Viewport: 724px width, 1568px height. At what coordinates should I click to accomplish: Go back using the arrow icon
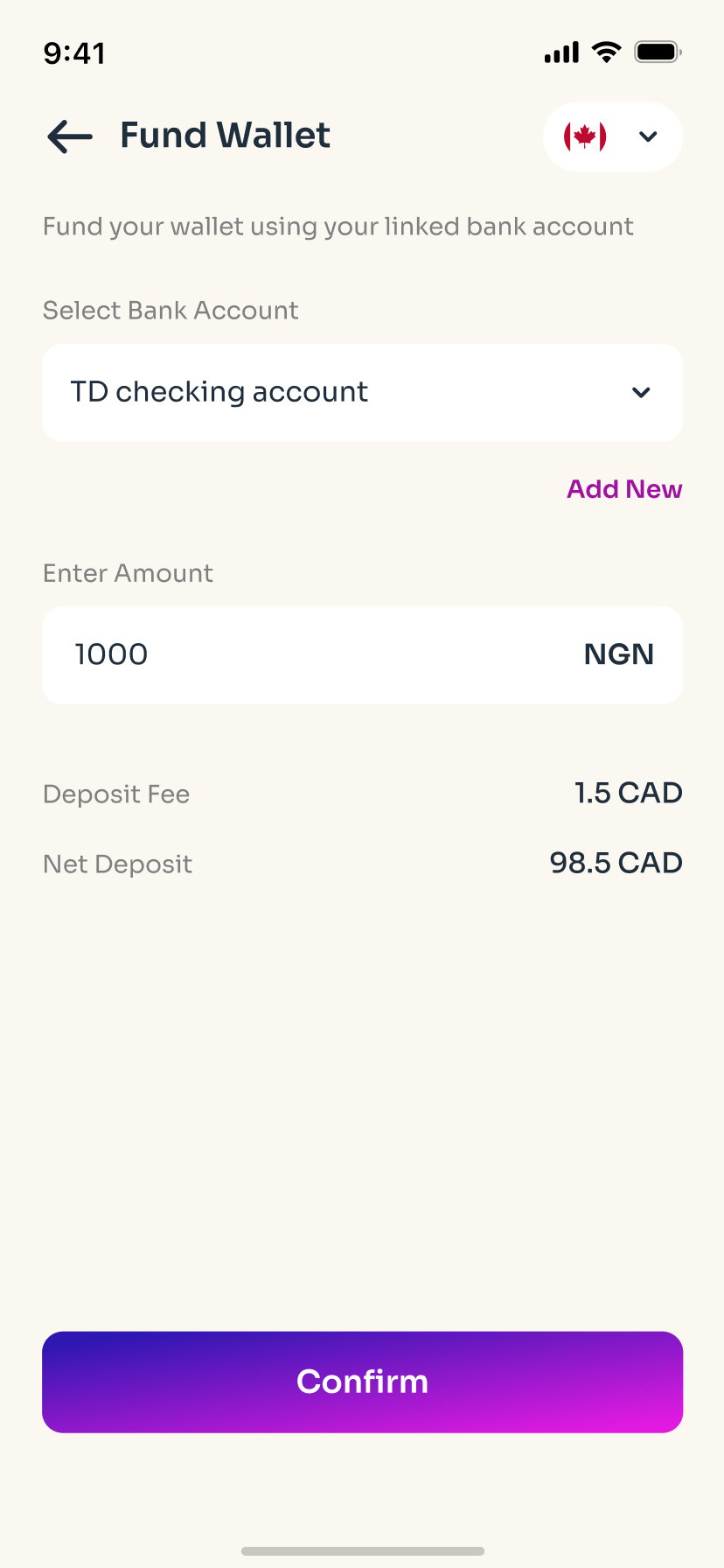tap(70, 136)
